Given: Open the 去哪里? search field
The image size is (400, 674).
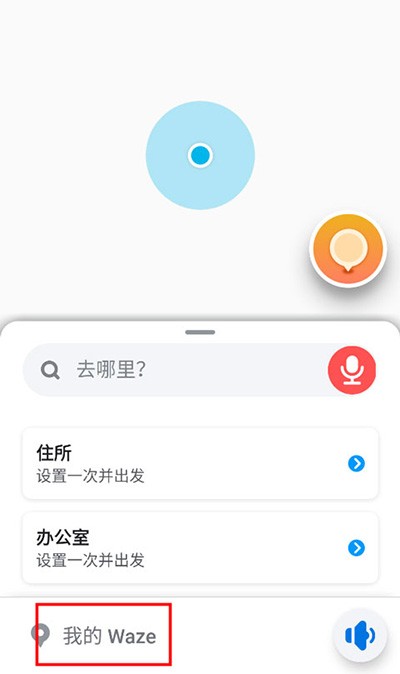Looking at the screenshot, I should (176, 370).
